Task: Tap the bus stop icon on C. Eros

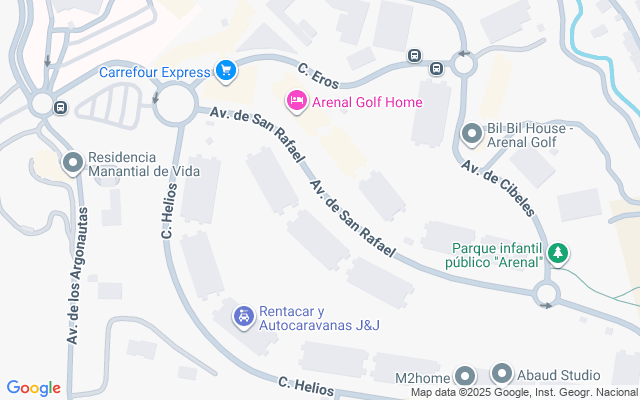Action: click(415, 56)
